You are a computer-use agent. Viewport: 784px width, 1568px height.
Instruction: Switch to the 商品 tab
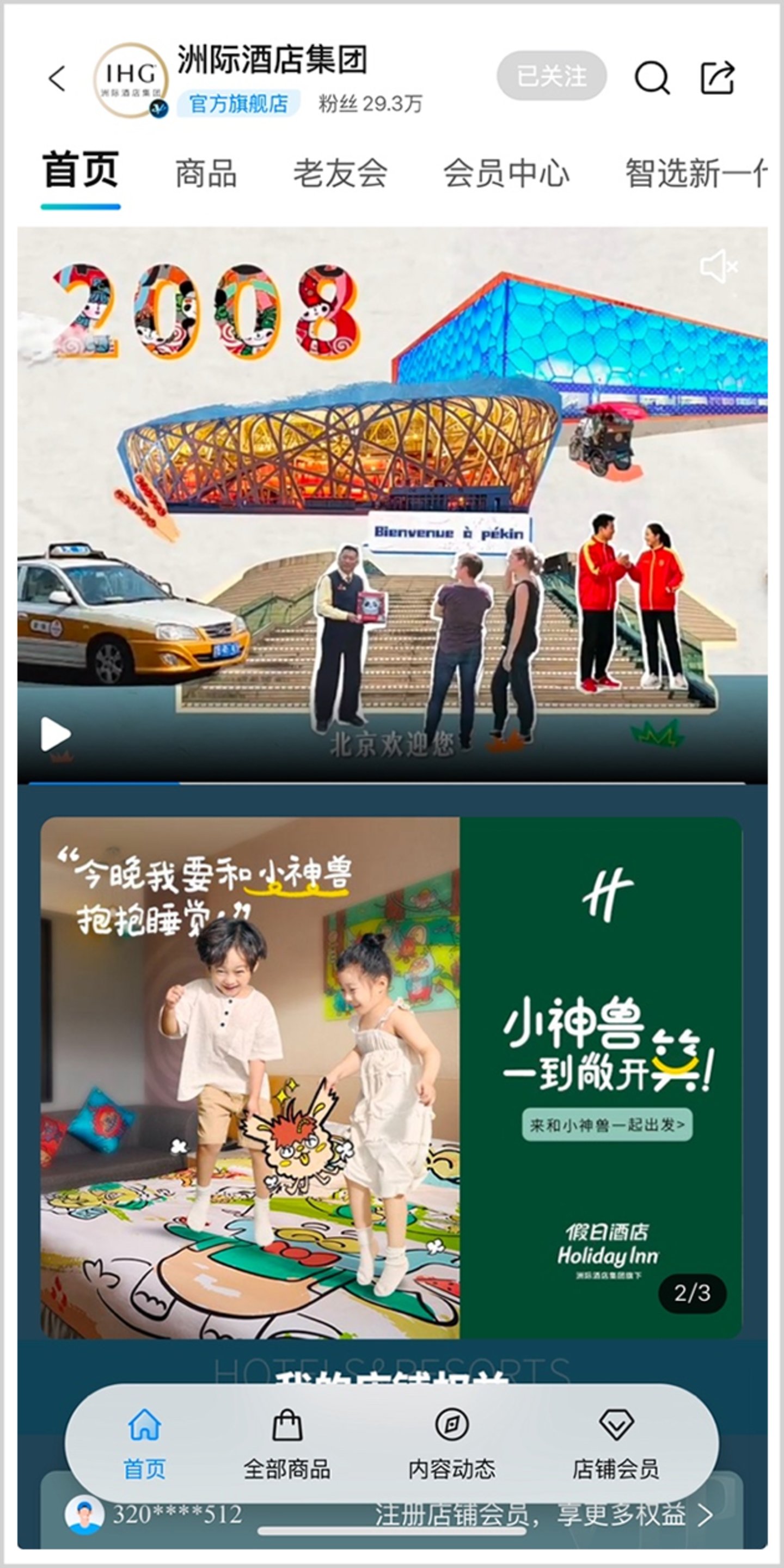tap(206, 174)
